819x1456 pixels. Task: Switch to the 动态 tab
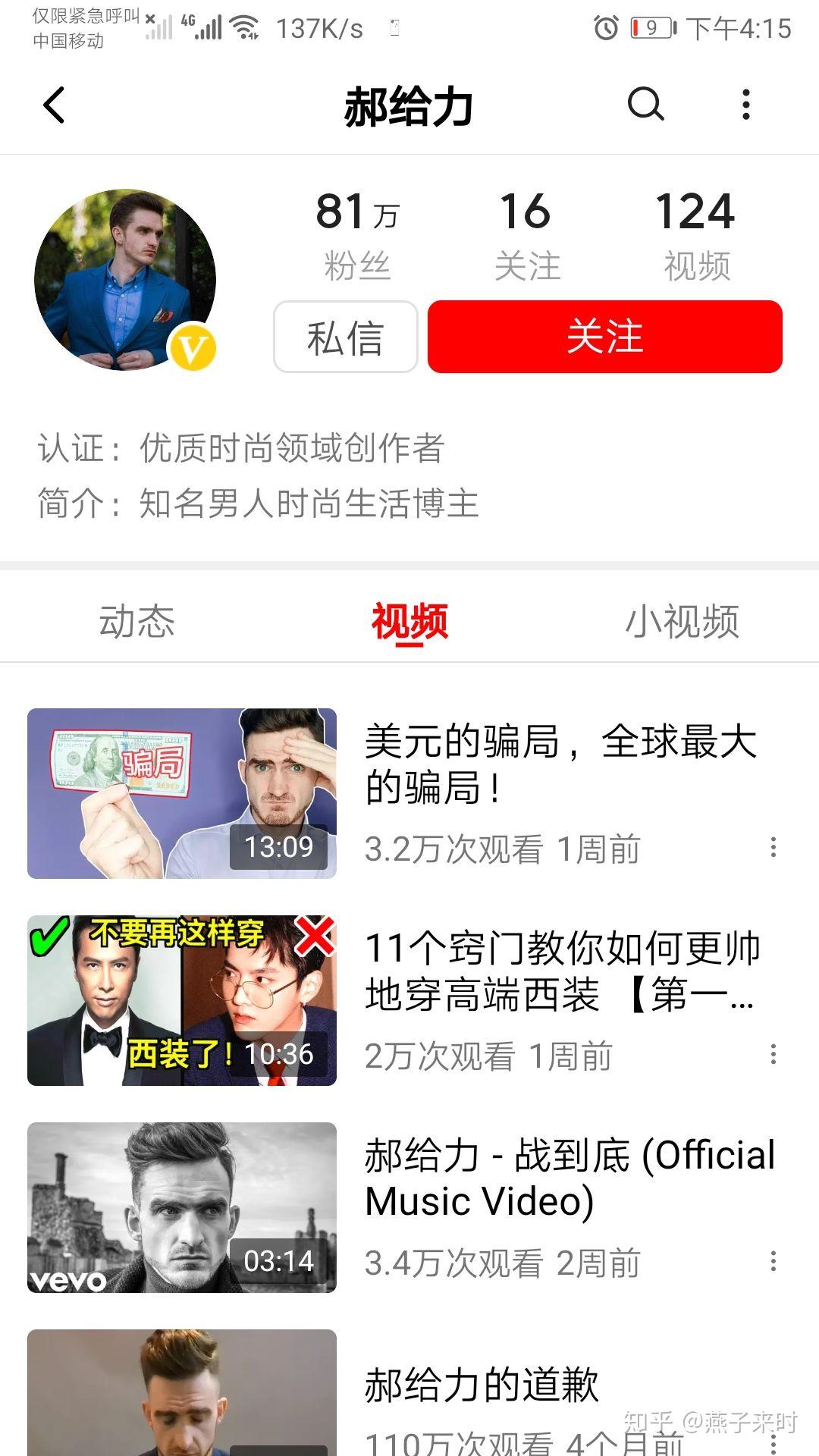pyautogui.click(x=136, y=622)
